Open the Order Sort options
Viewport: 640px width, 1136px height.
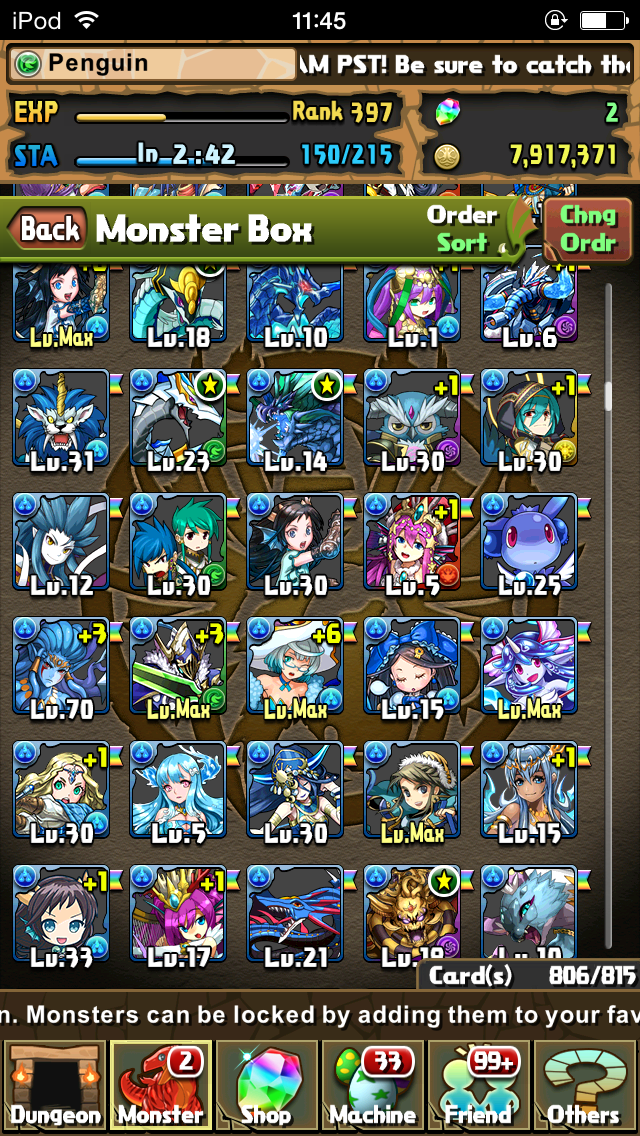coord(462,229)
